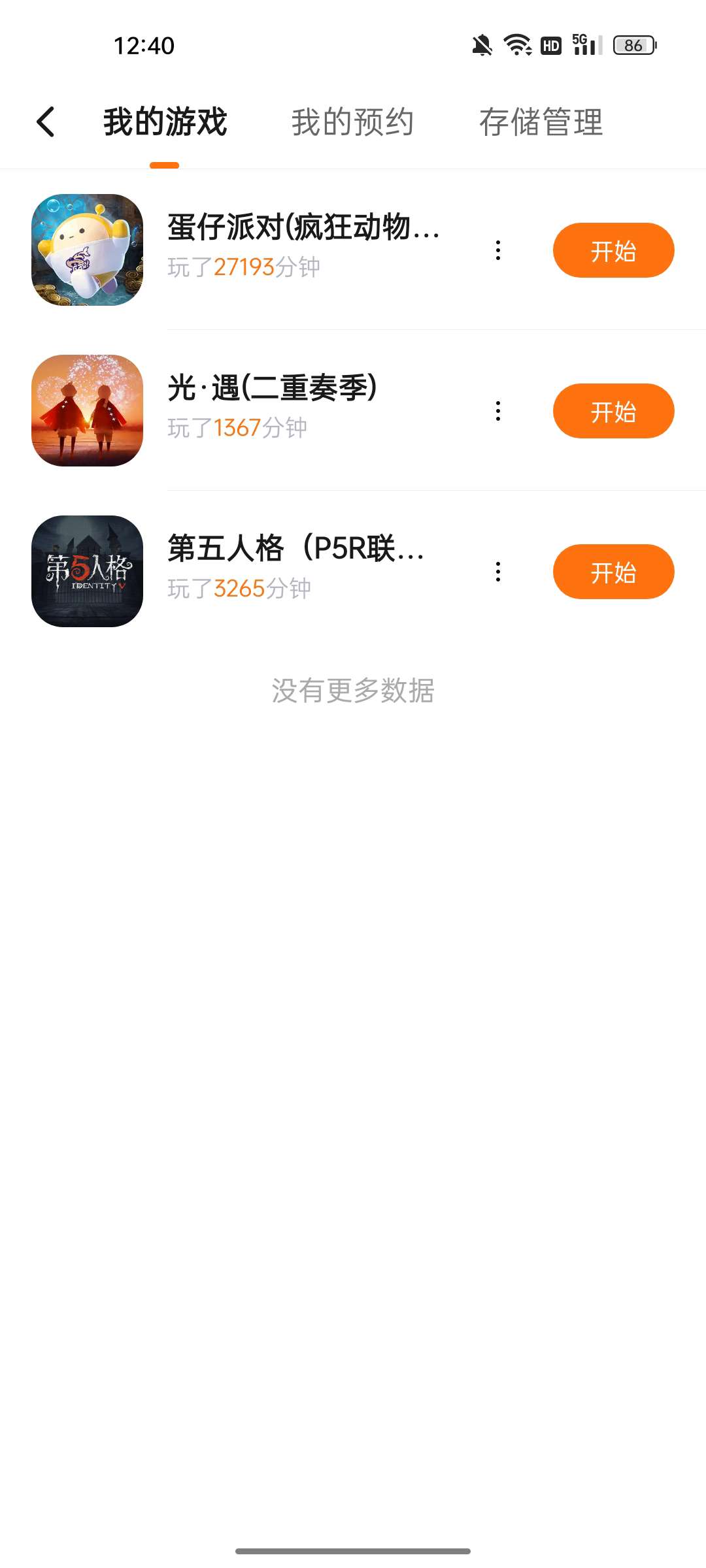This screenshot has height=1568, width=706.
Task: Select the 我的游戏 tab
Action: pyautogui.click(x=165, y=122)
